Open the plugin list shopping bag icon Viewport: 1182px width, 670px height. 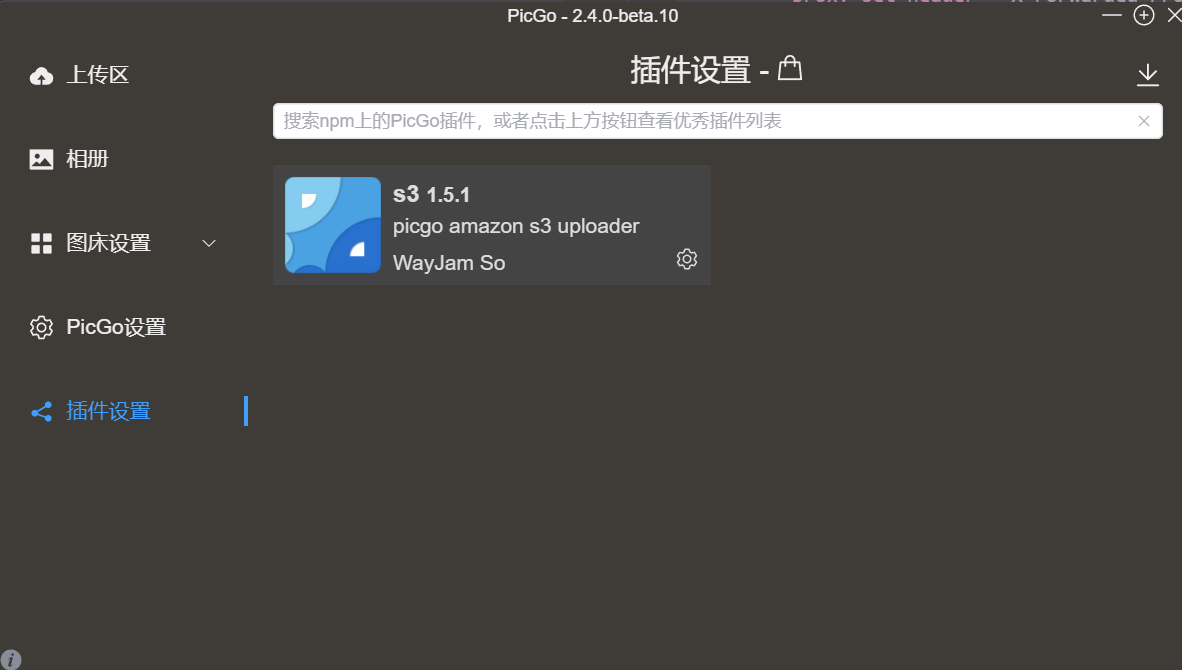click(x=790, y=68)
